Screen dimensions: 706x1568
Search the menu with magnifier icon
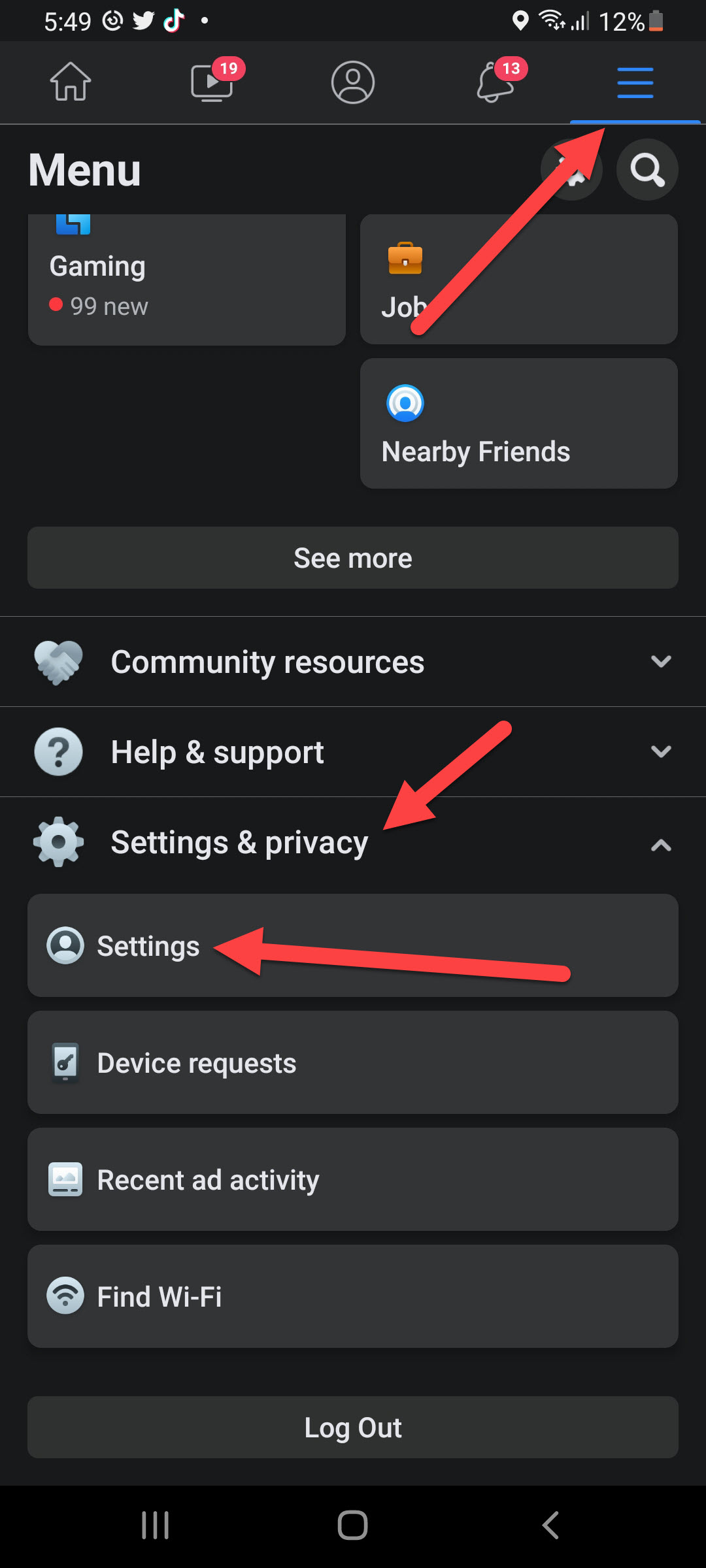click(647, 170)
